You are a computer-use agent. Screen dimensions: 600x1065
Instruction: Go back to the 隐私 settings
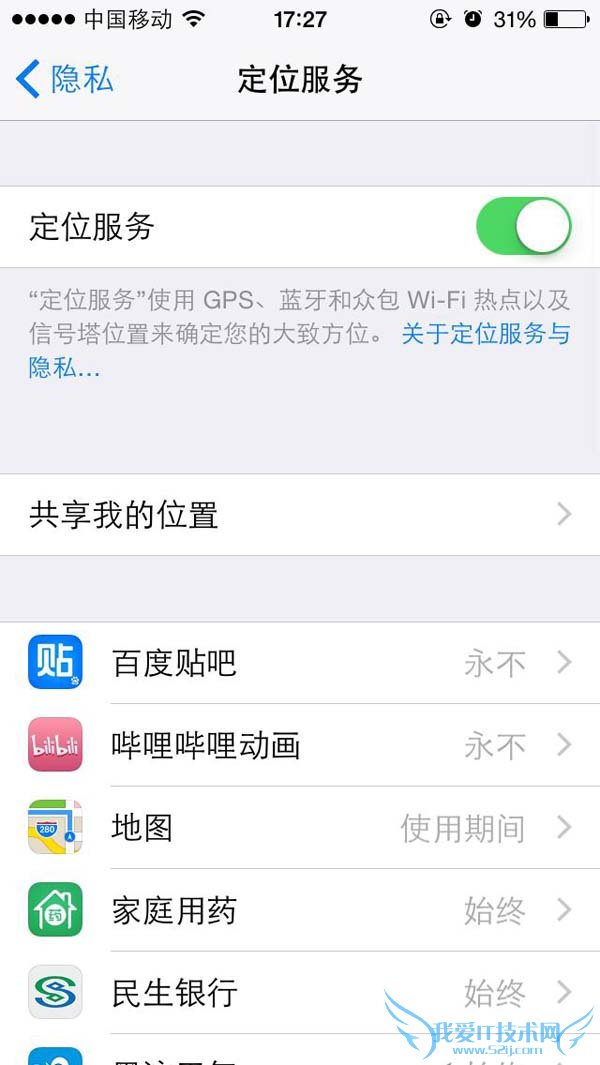coord(65,79)
